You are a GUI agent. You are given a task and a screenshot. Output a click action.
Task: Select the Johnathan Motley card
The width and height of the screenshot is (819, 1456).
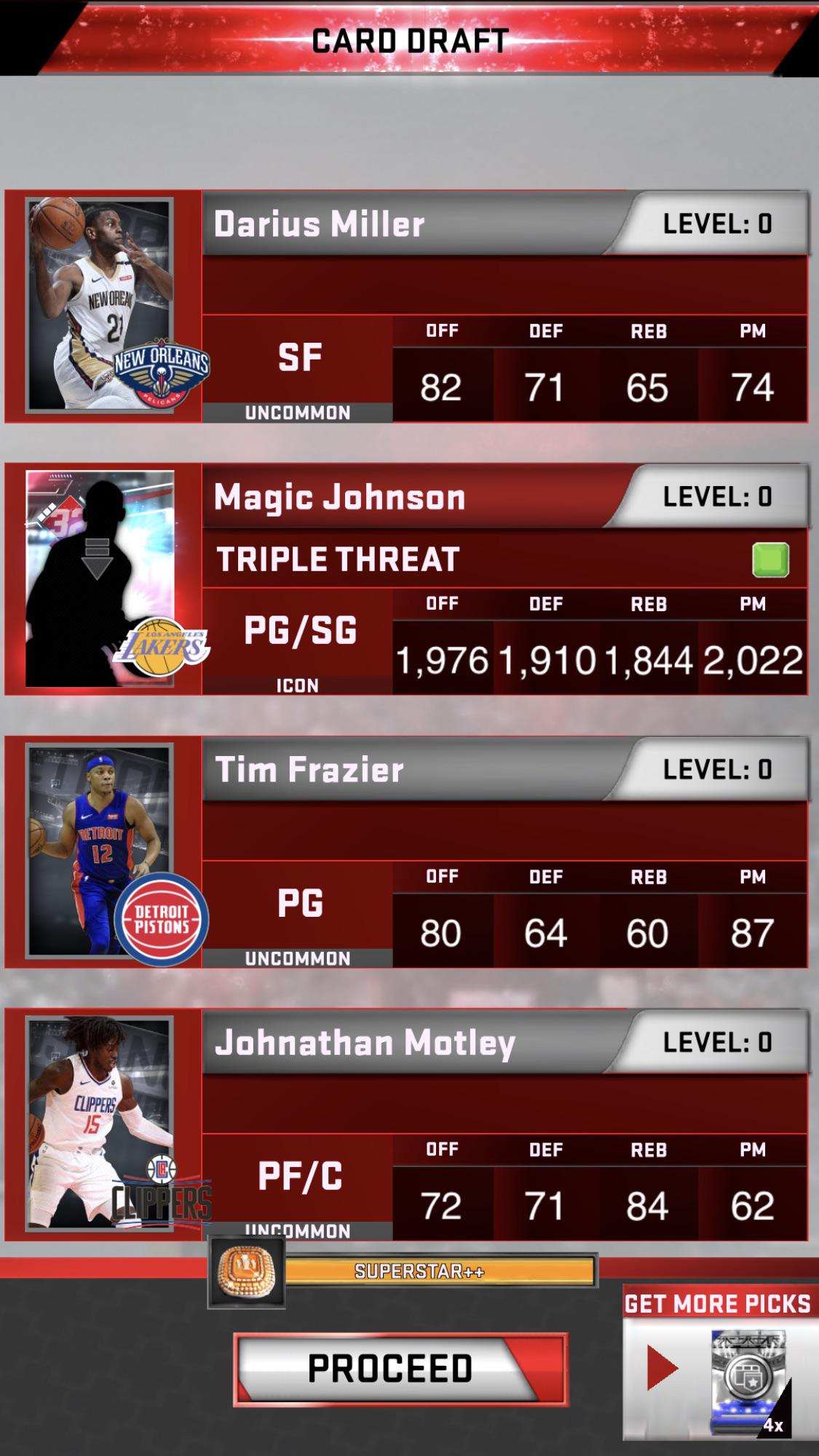coord(406,1124)
